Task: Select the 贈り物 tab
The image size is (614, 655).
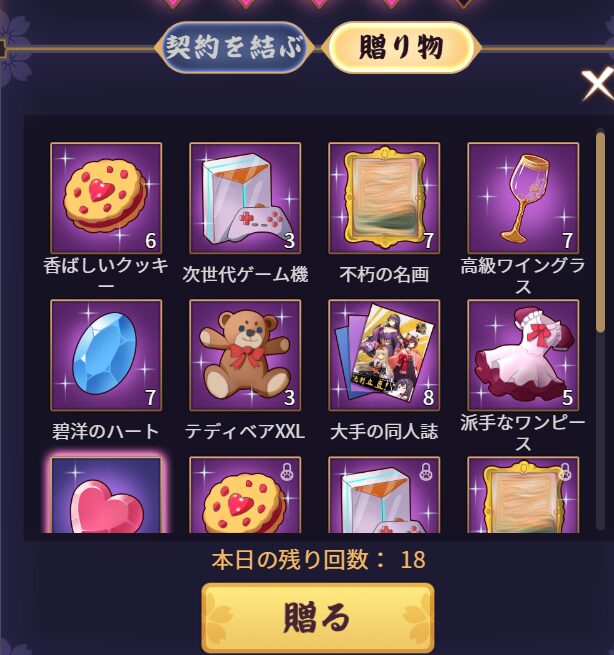Action: point(400,48)
